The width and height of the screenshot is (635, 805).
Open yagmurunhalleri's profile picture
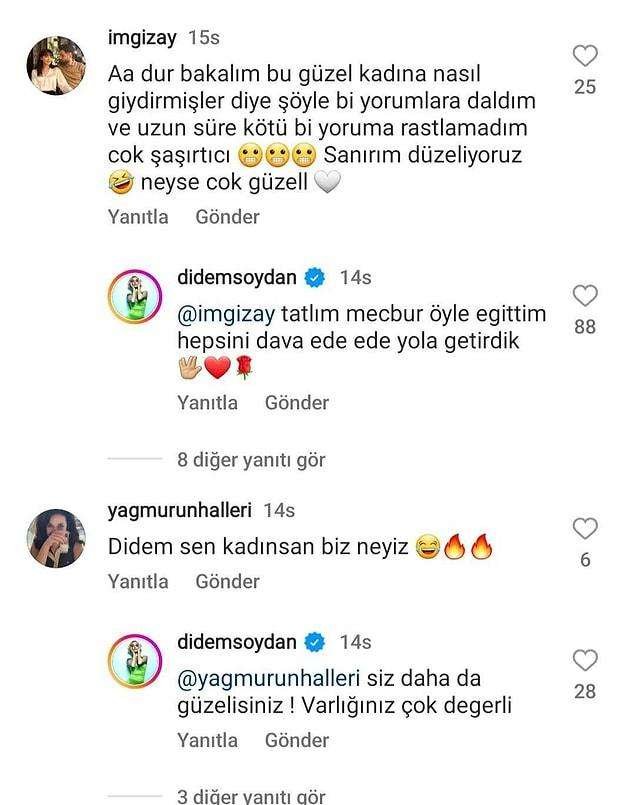click(56, 538)
